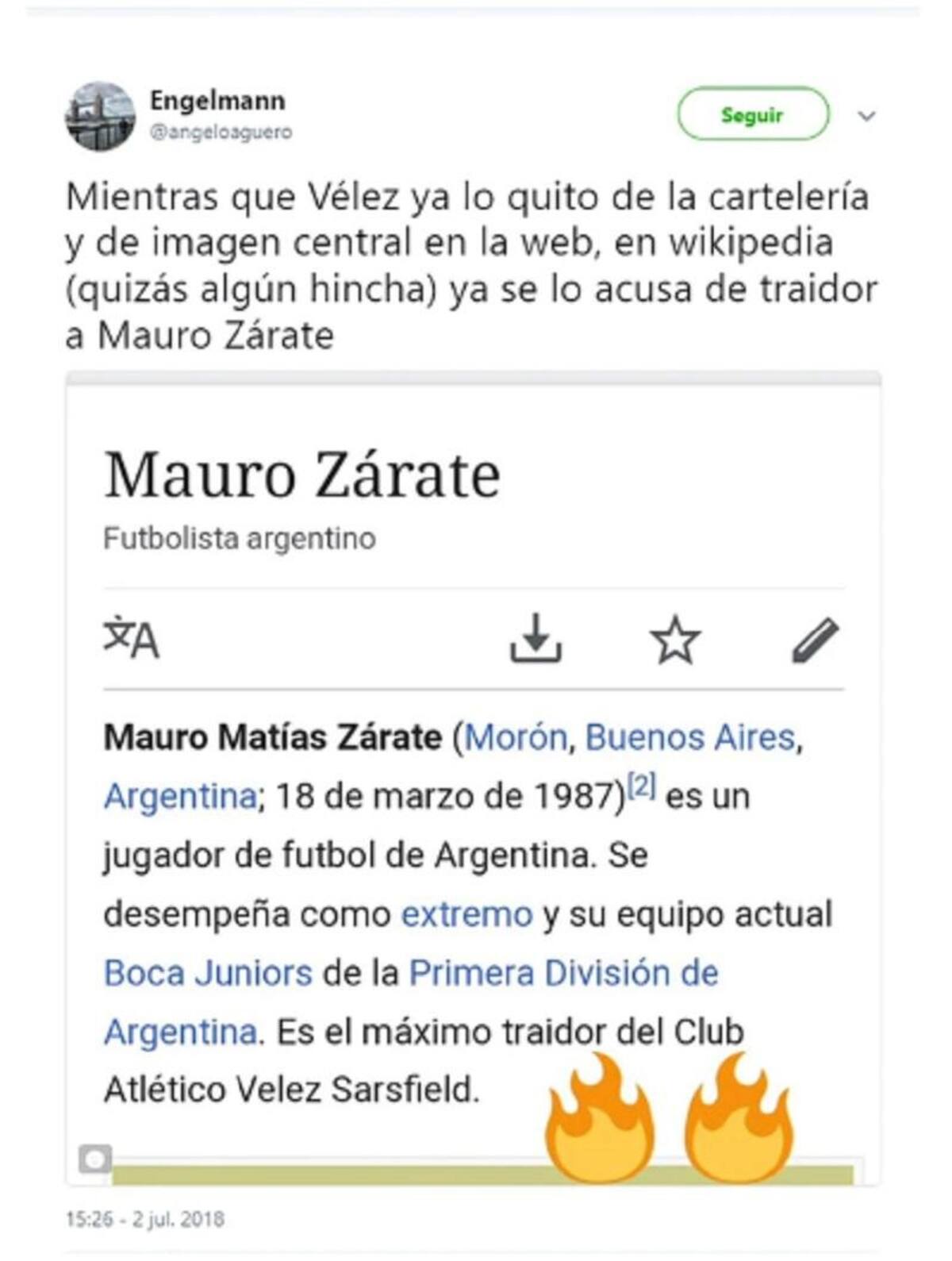This screenshot has width=952, height=1261.
Task: Open Engelmann's profile picture
Action: (x=103, y=116)
